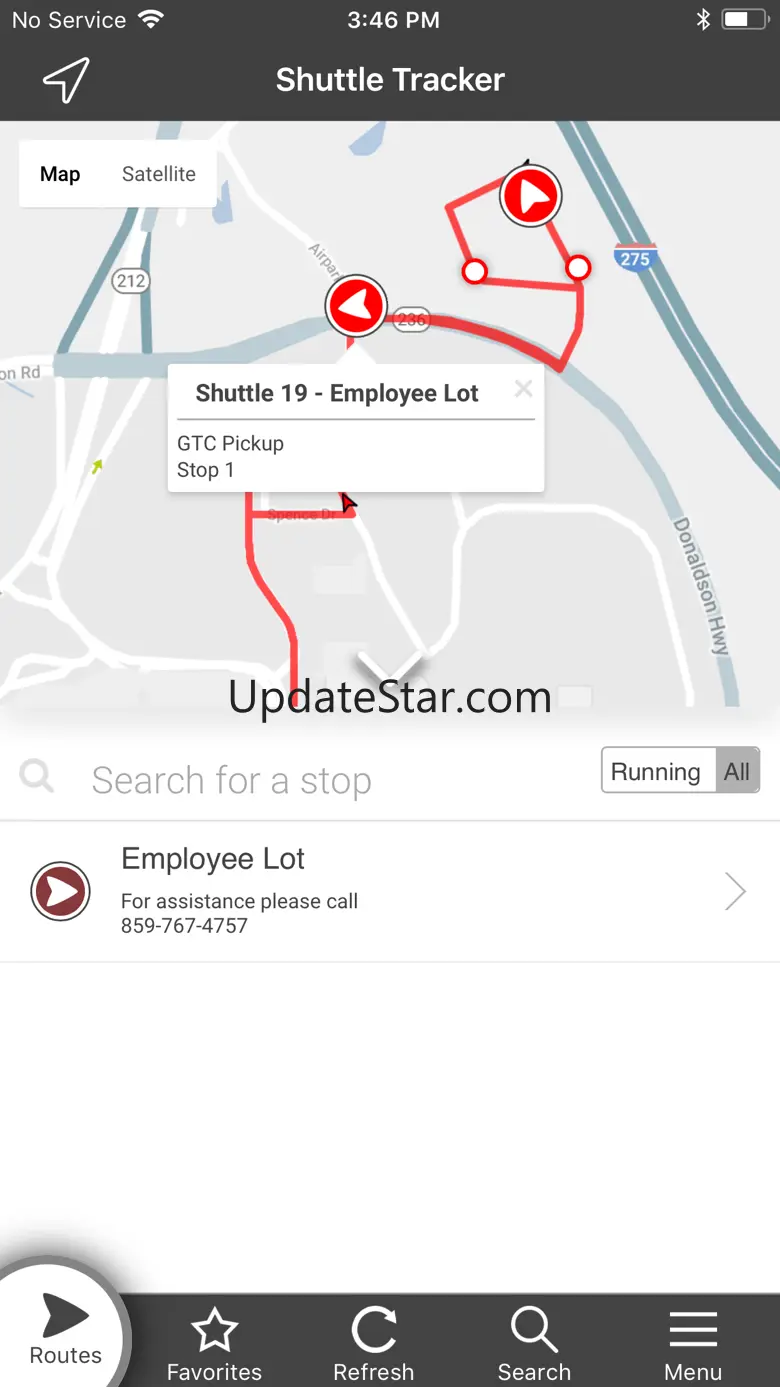Image resolution: width=780 pixels, height=1387 pixels.
Task: Select the Map view option
Action: (x=60, y=174)
